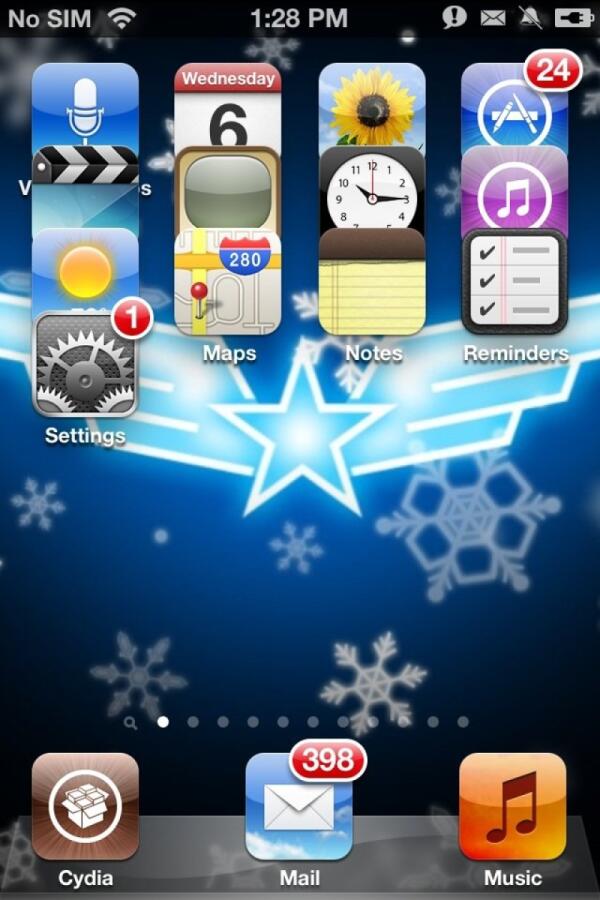
Task: Open the Calendar app showing Wednesday 6
Action: tap(227, 105)
